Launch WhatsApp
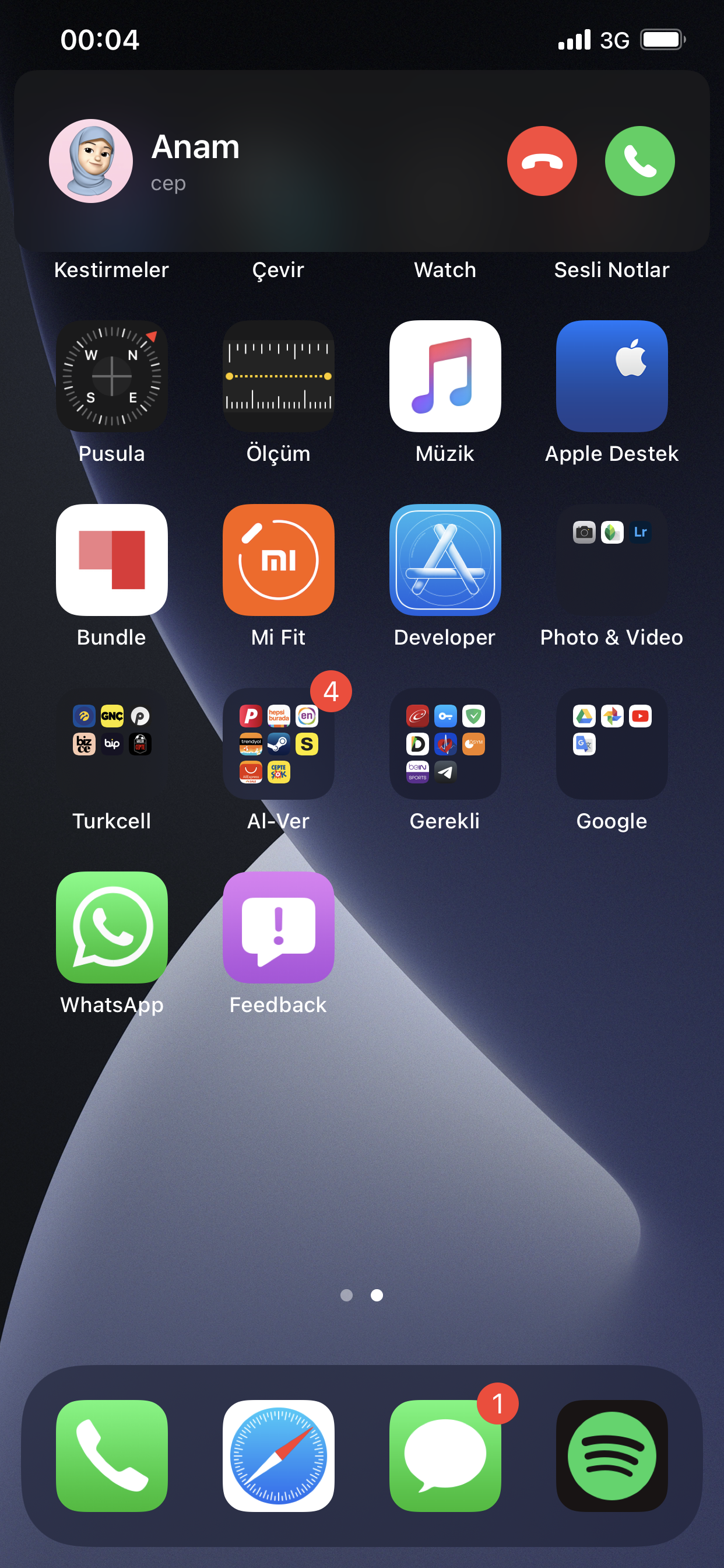The image size is (724, 1568). point(112,928)
